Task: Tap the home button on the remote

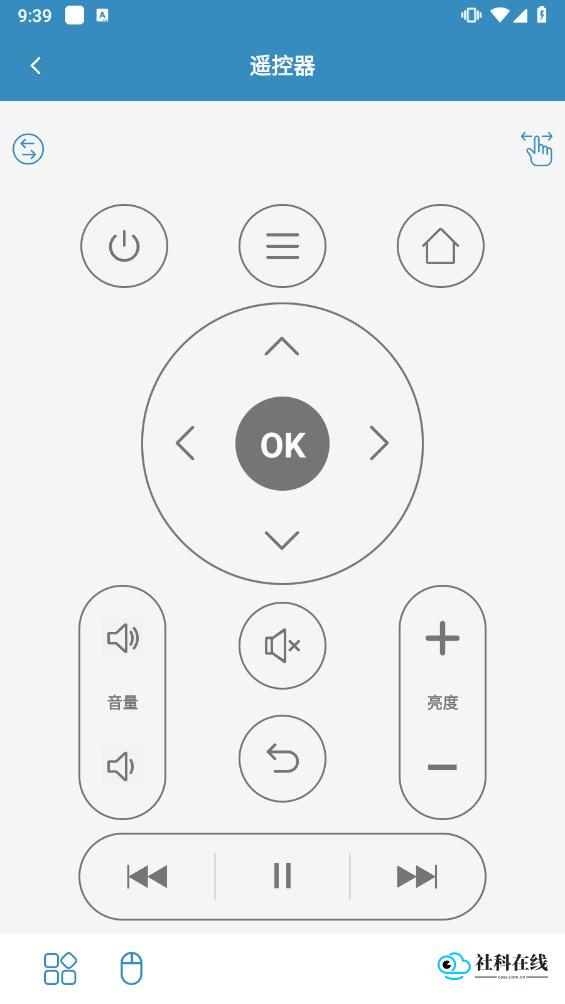Action: tap(441, 246)
